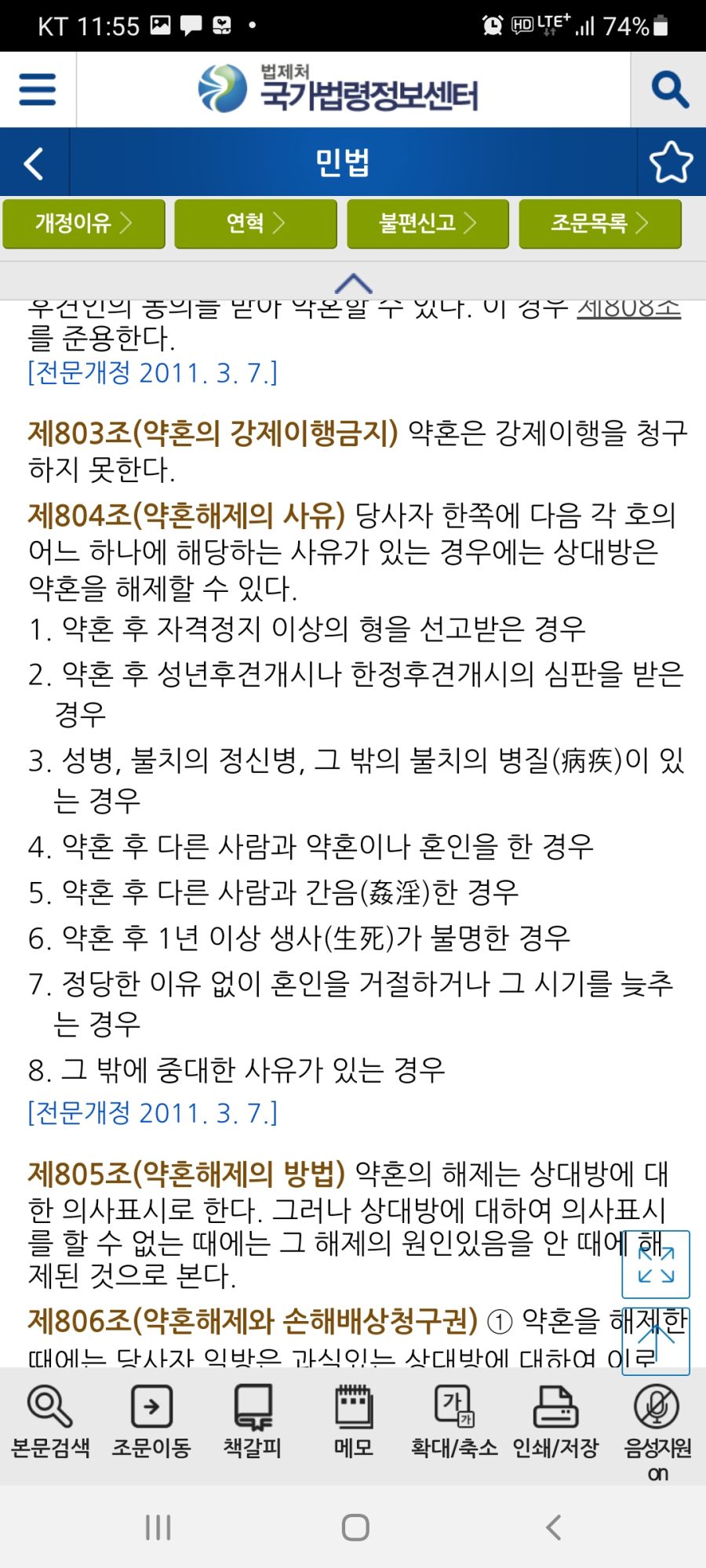Open the 연혁 button
706x1568 pixels.
256,223
